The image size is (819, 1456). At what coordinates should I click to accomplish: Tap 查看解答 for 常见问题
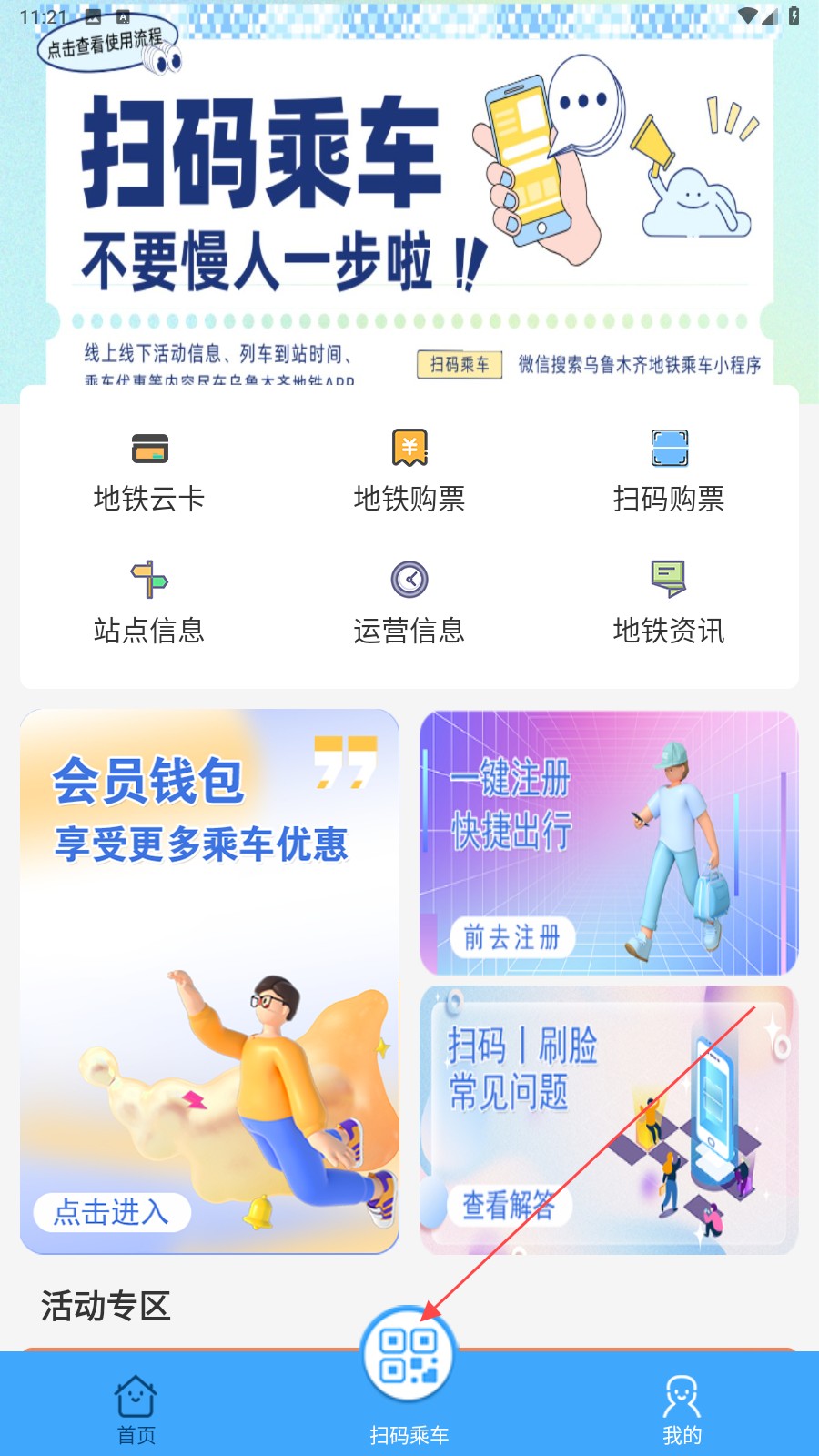[508, 1206]
